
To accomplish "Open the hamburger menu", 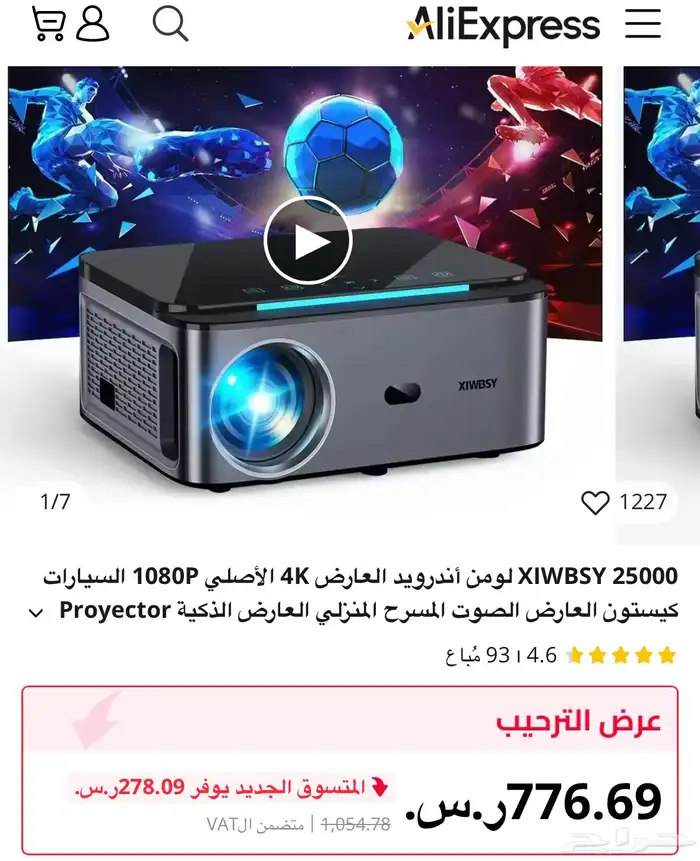I will click(642, 23).
